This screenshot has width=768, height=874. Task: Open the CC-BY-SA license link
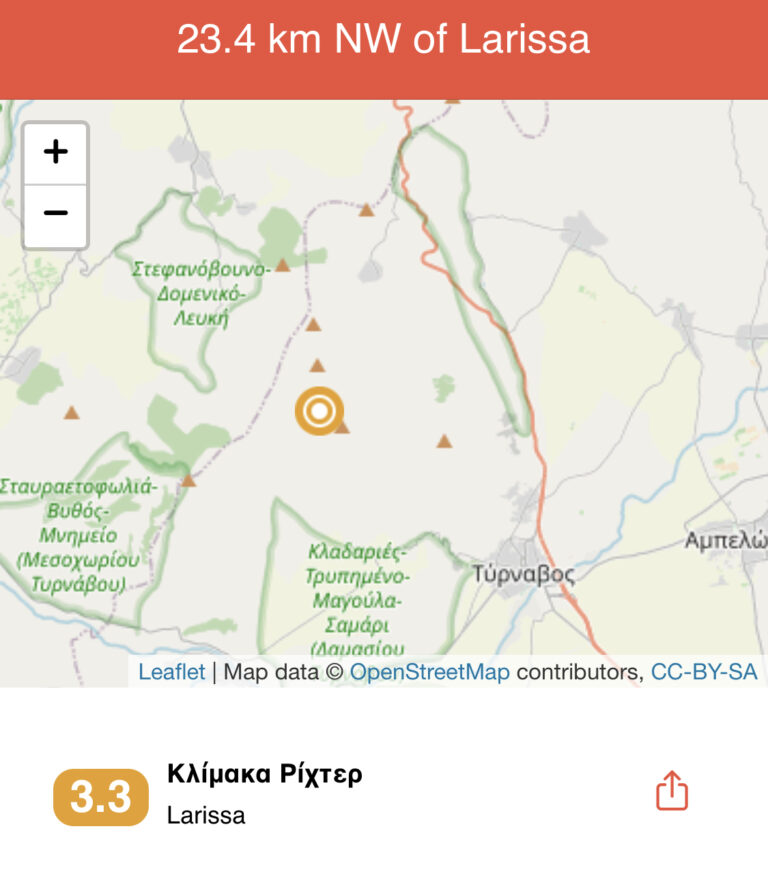704,672
